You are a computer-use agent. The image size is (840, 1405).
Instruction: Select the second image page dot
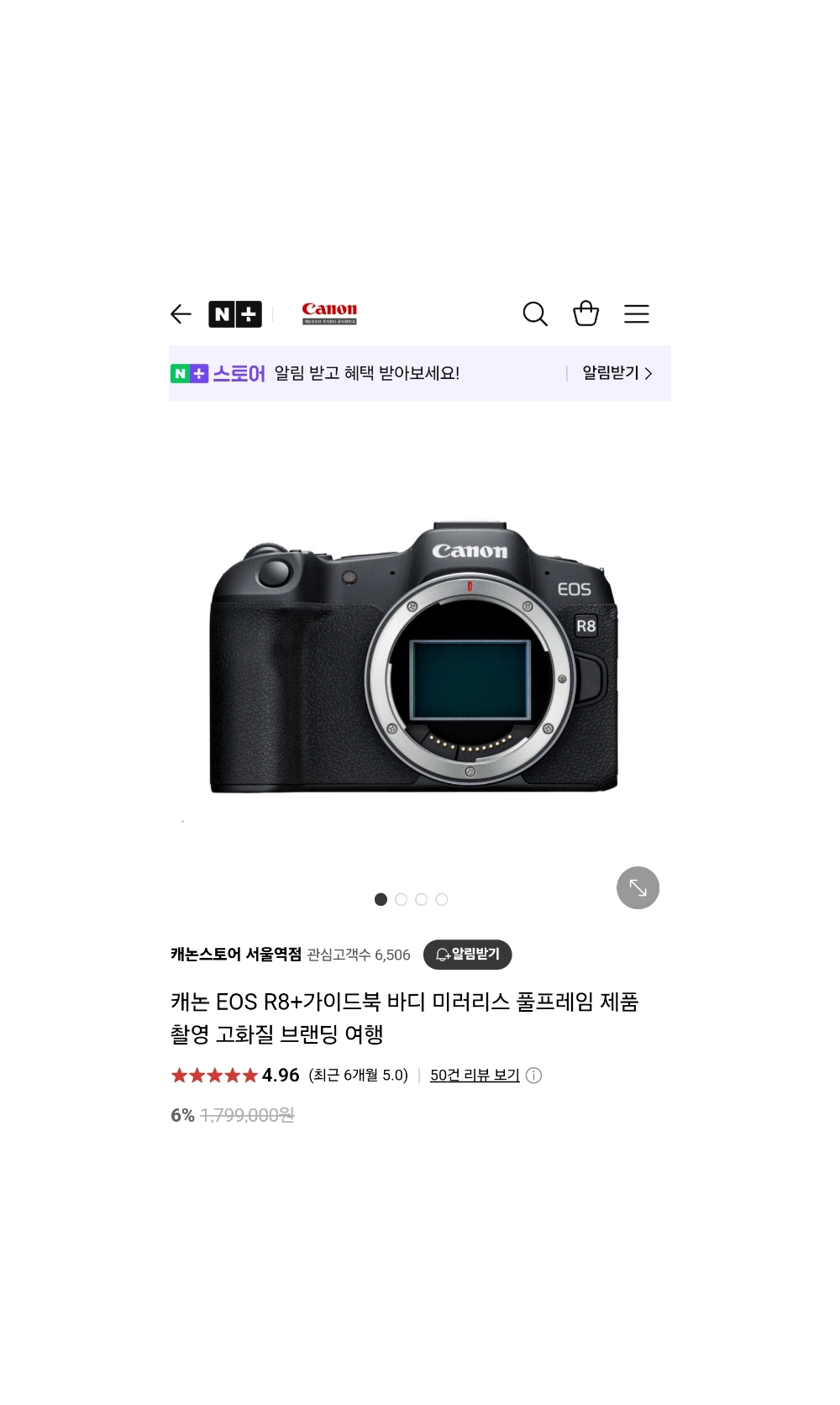pos(402,900)
